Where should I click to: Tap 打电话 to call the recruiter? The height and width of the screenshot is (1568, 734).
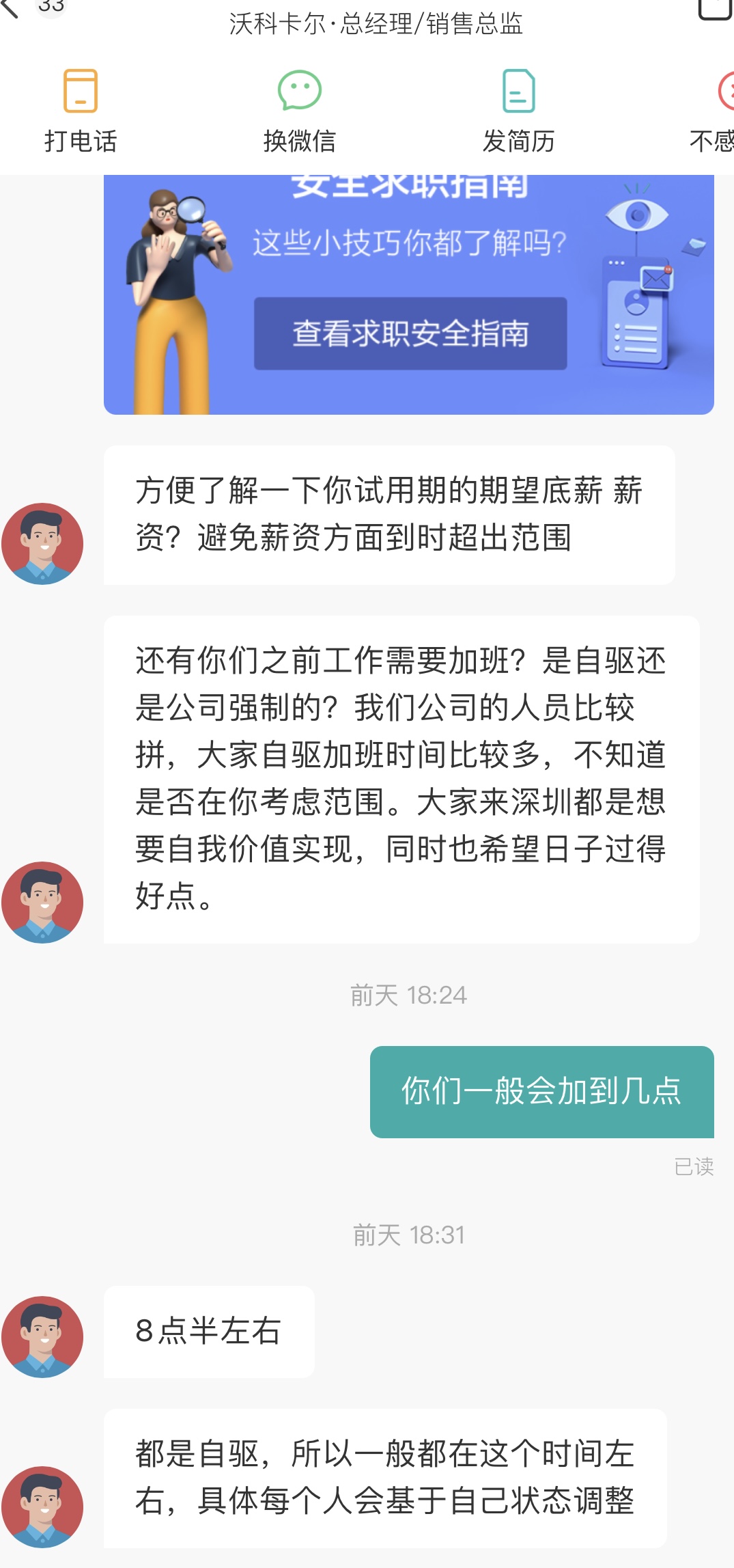[81, 110]
